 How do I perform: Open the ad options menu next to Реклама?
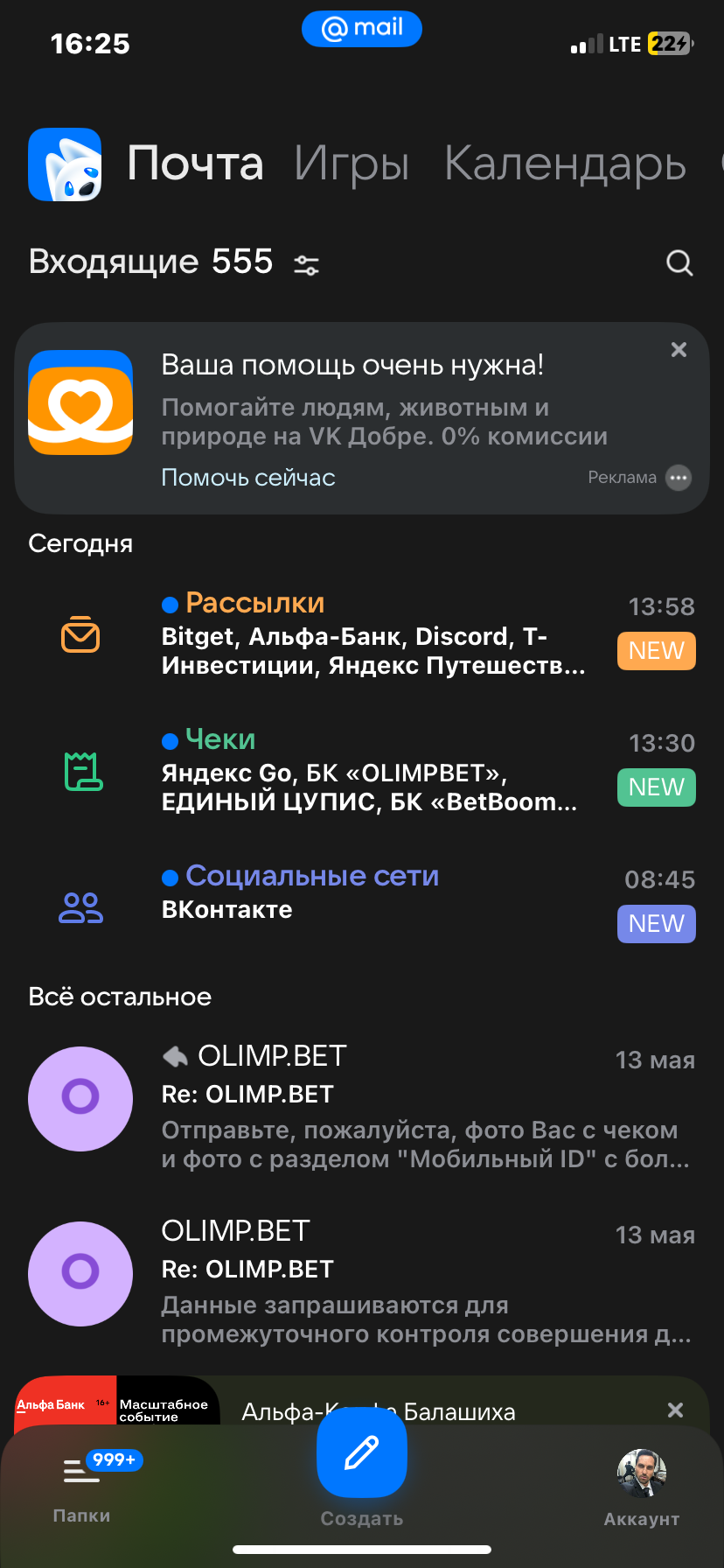click(x=679, y=478)
